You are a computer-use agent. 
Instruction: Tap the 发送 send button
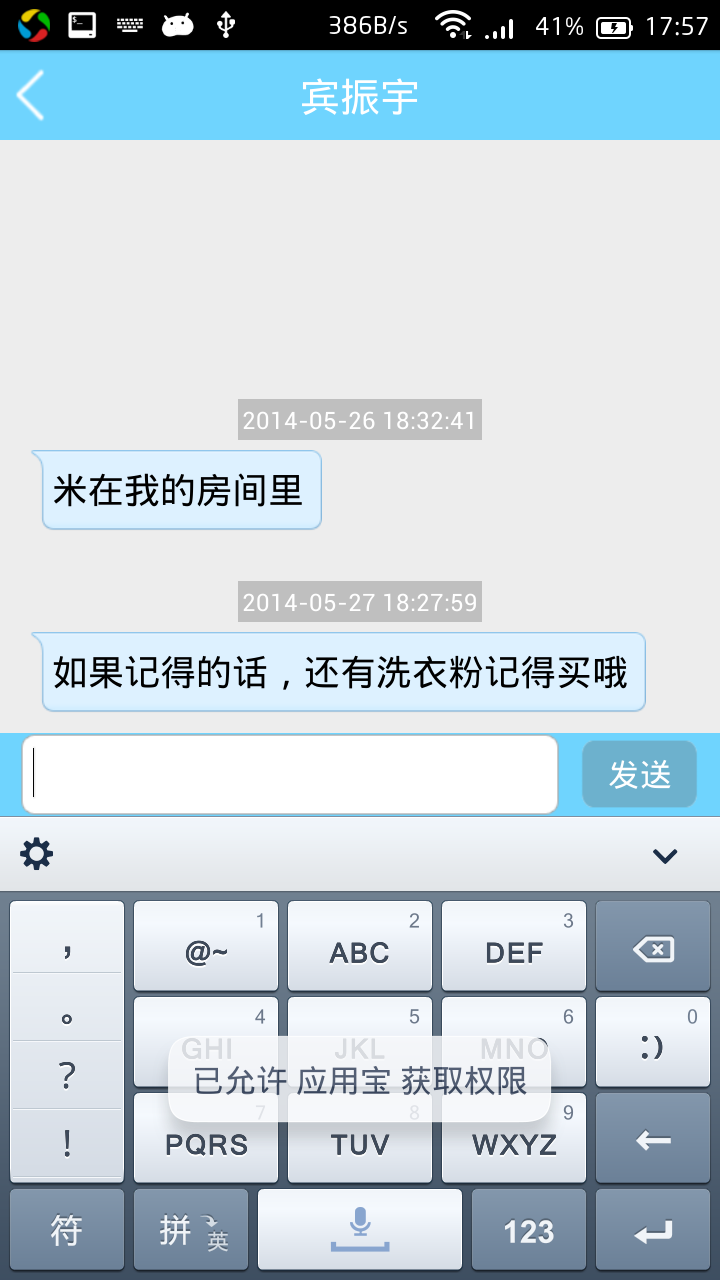[639, 775]
